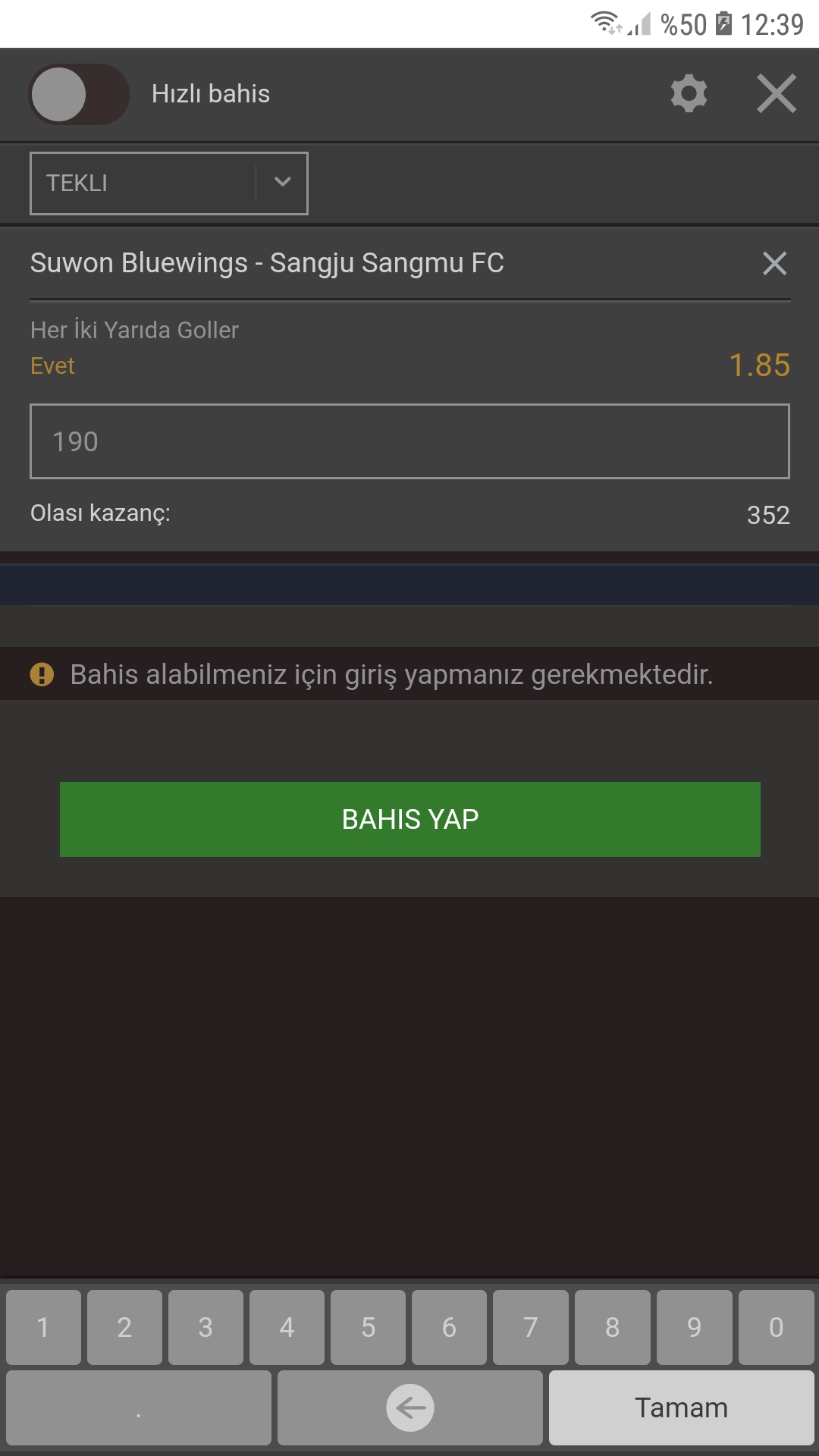
Task: Enter digit 5 on the keypad
Action: coord(368,1327)
